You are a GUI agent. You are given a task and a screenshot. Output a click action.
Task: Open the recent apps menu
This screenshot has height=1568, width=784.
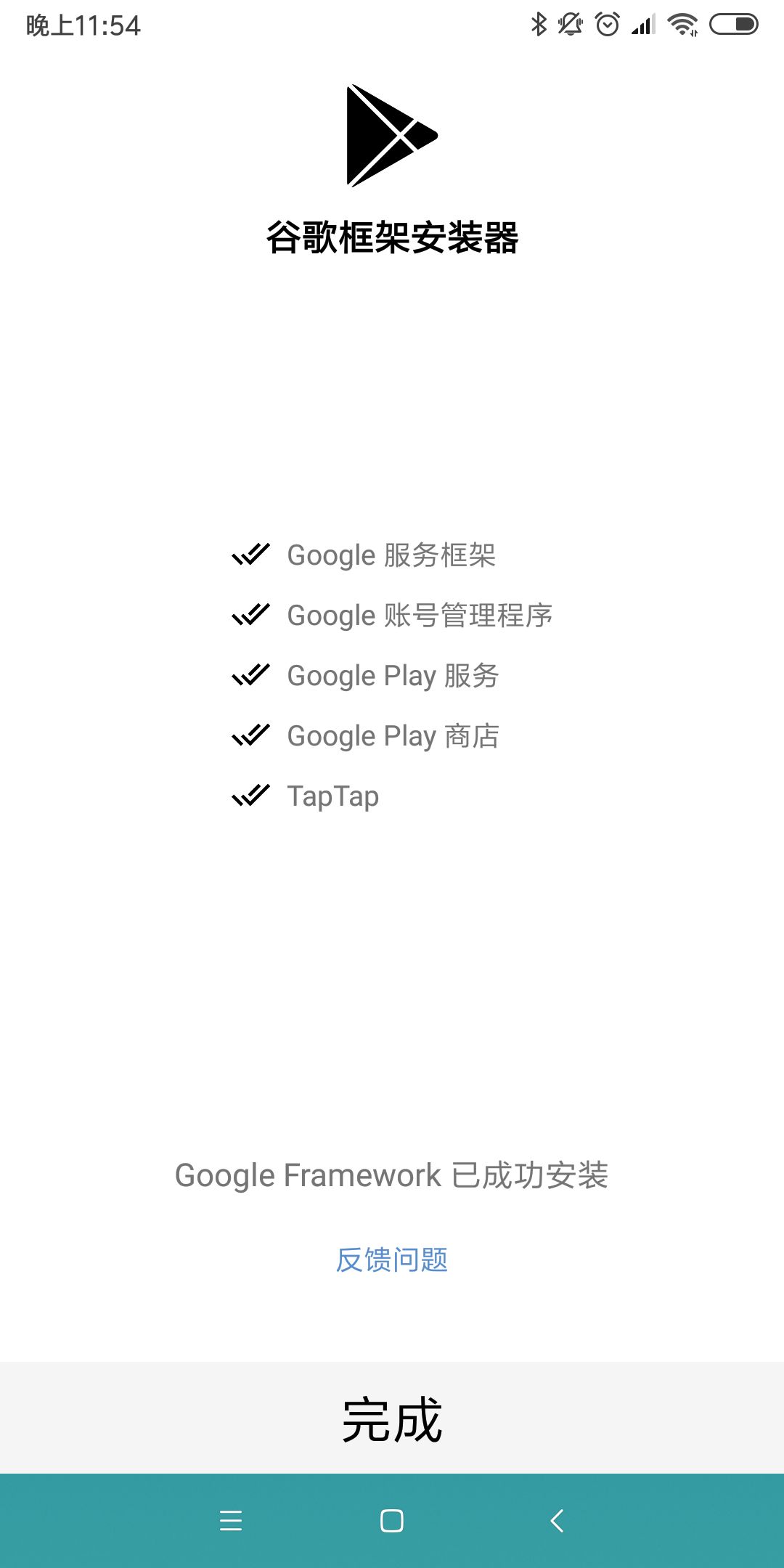tap(231, 1520)
